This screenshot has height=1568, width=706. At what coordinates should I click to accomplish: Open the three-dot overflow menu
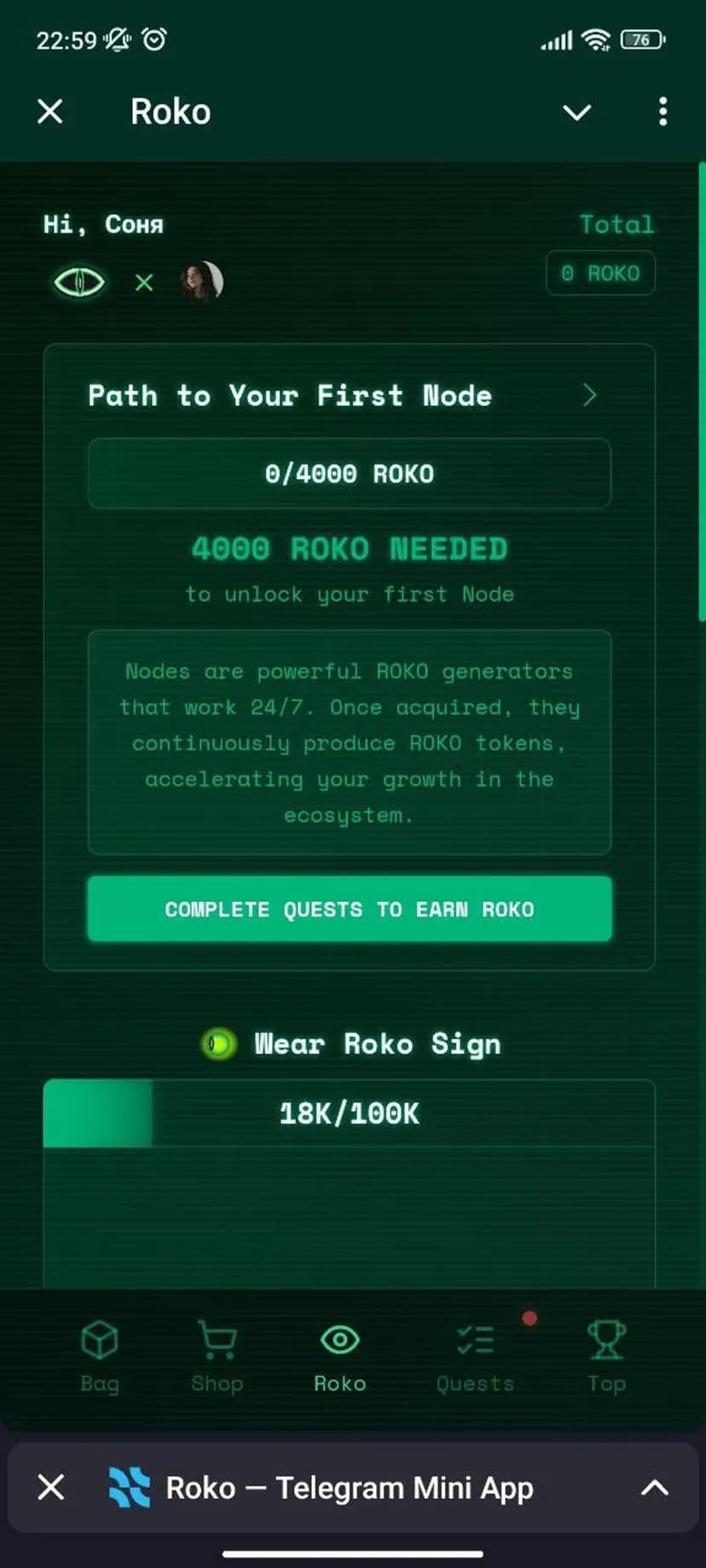tap(663, 112)
